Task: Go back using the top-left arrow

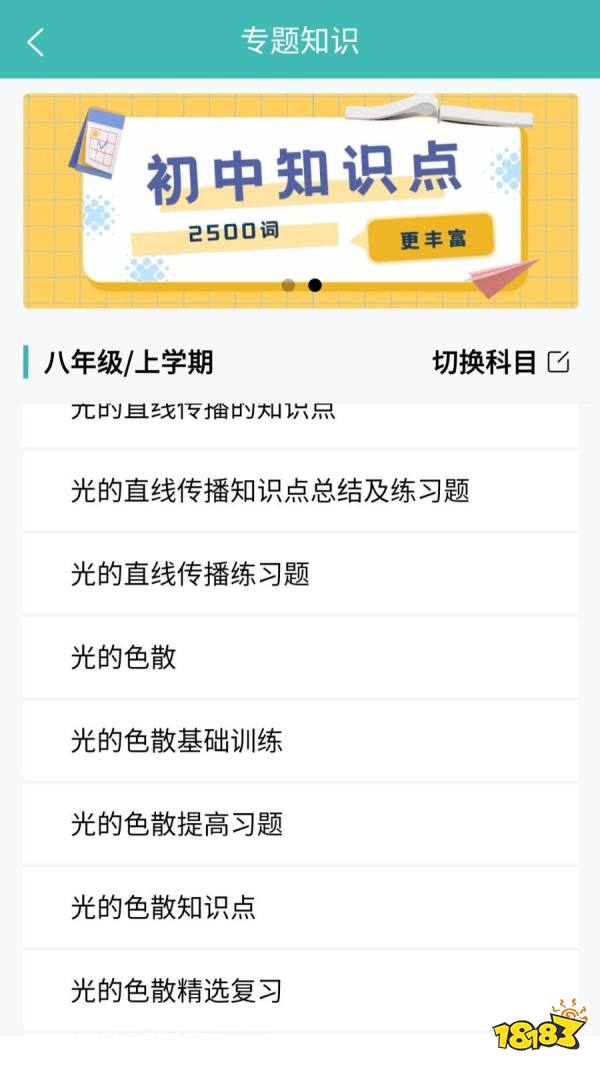Action: point(36,41)
